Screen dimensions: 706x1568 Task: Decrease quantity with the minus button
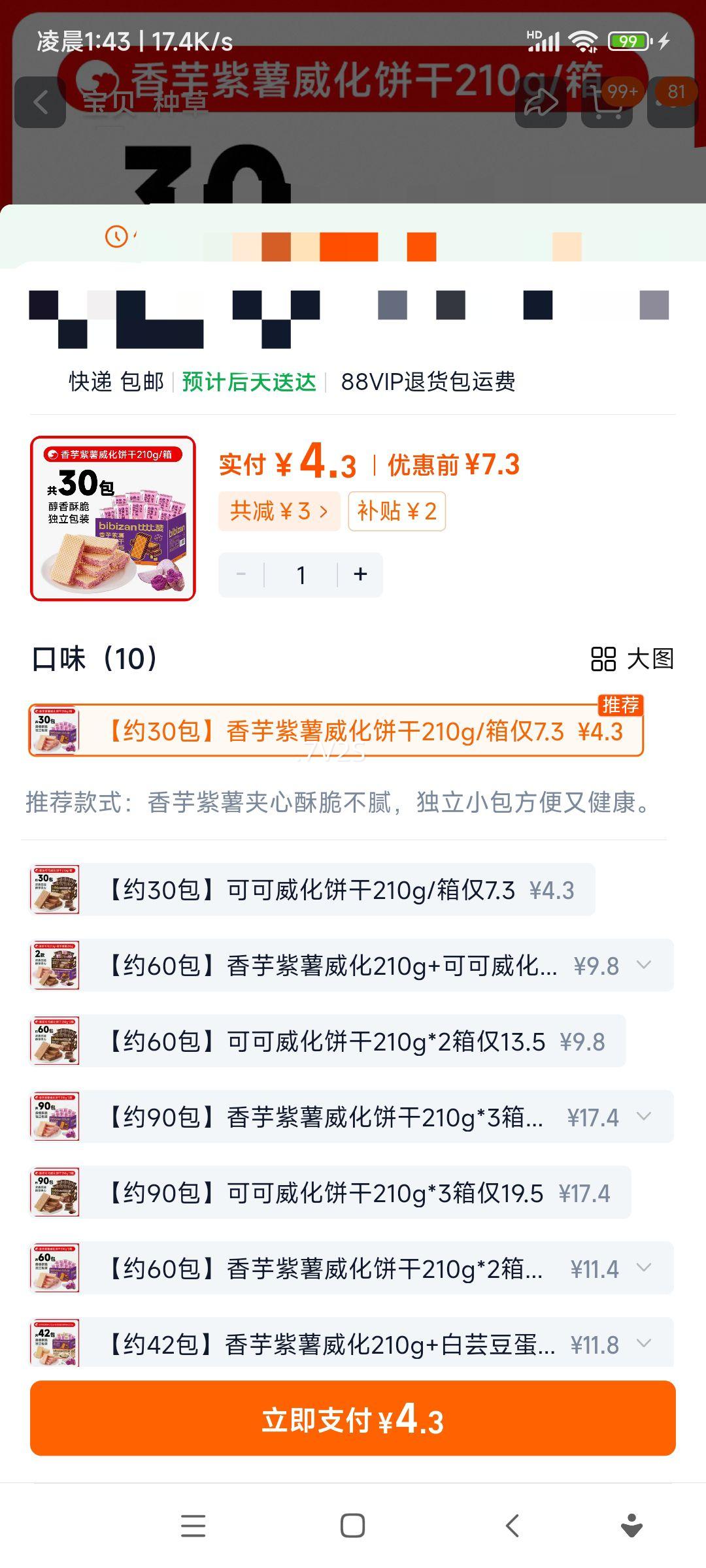[x=240, y=574]
